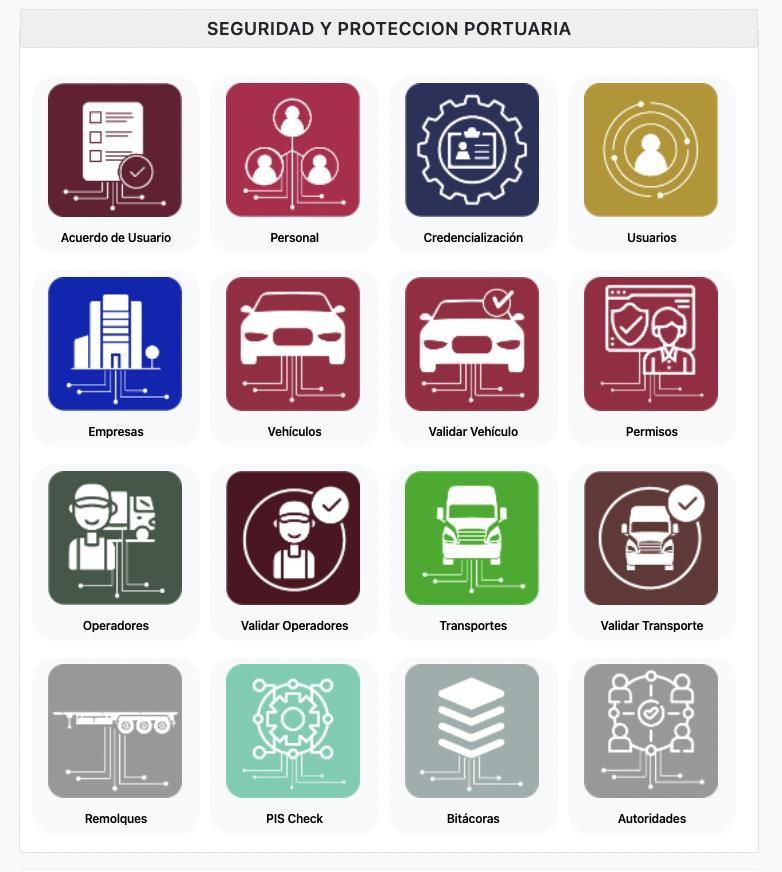The height and width of the screenshot is (872, 782).
Task: Open the Personal module
Action: click(x=293, y=150)
